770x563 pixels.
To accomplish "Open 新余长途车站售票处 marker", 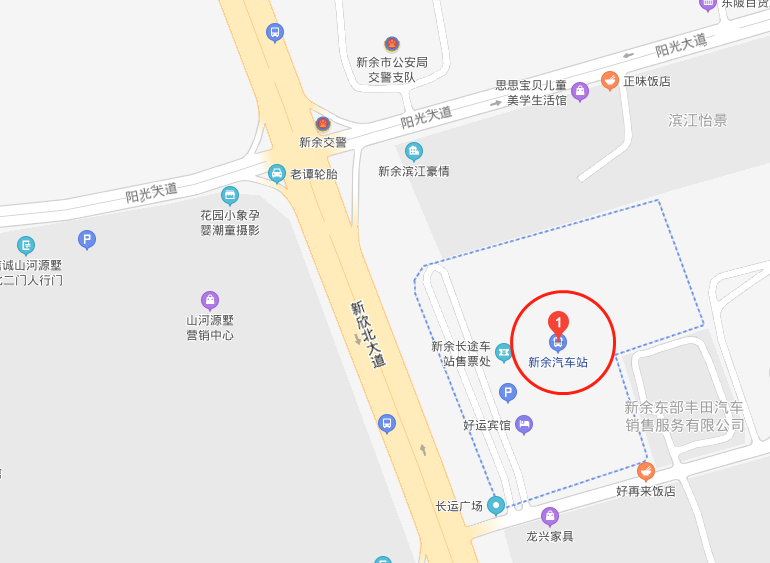I will click(x=503, y=352).
